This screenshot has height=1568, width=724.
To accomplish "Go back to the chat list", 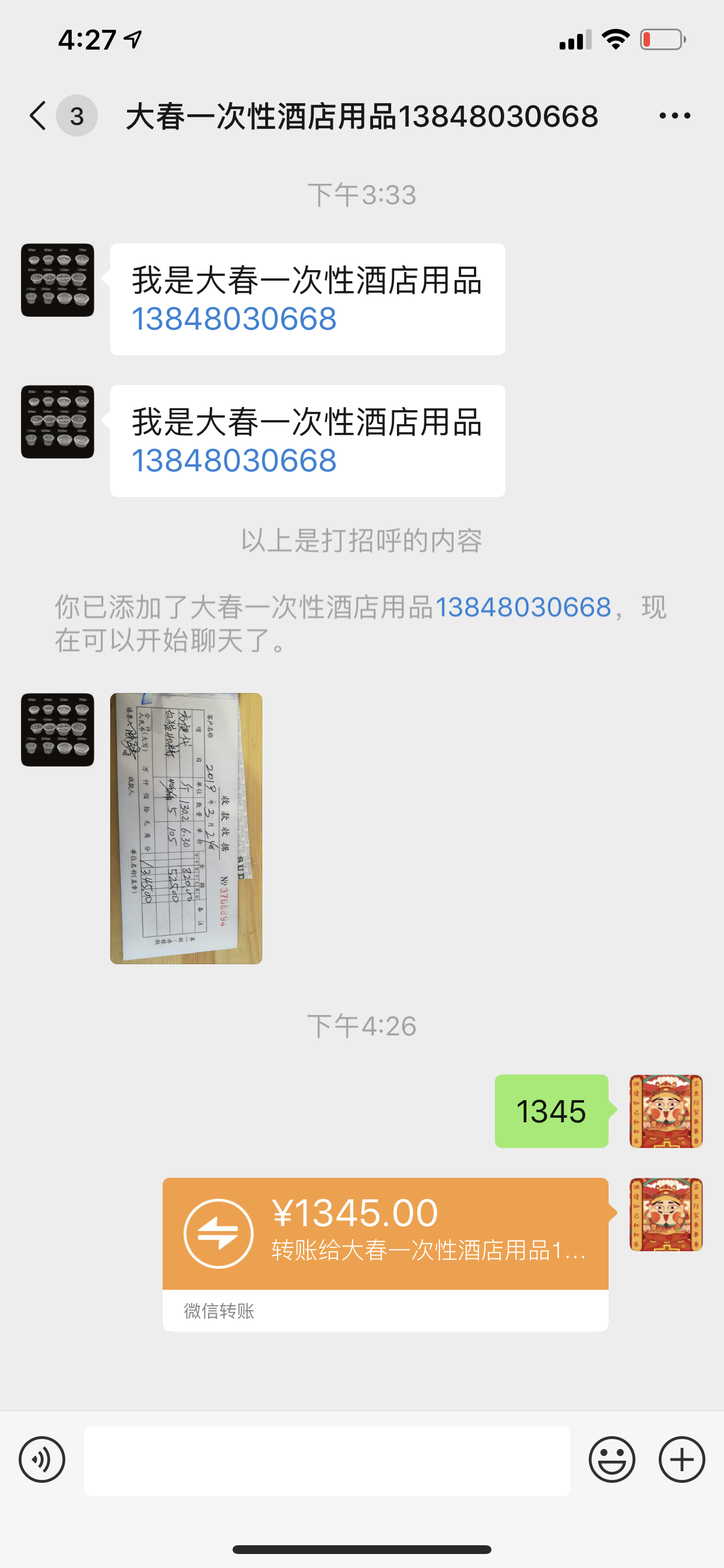I will pyautogui.click(x=38, y=116).
